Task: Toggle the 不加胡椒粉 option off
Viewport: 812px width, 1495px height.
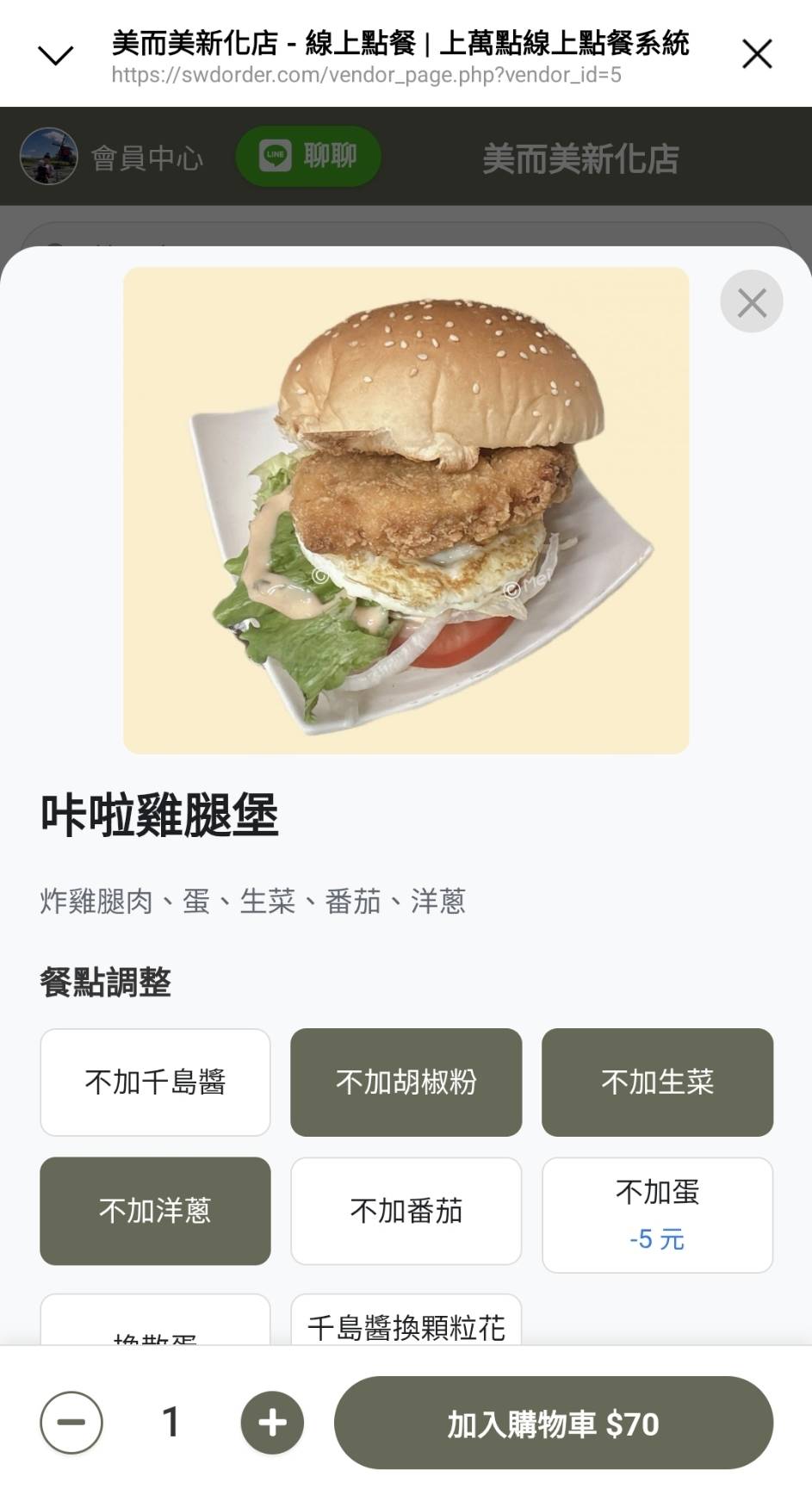Action: tap(406, 1082)
